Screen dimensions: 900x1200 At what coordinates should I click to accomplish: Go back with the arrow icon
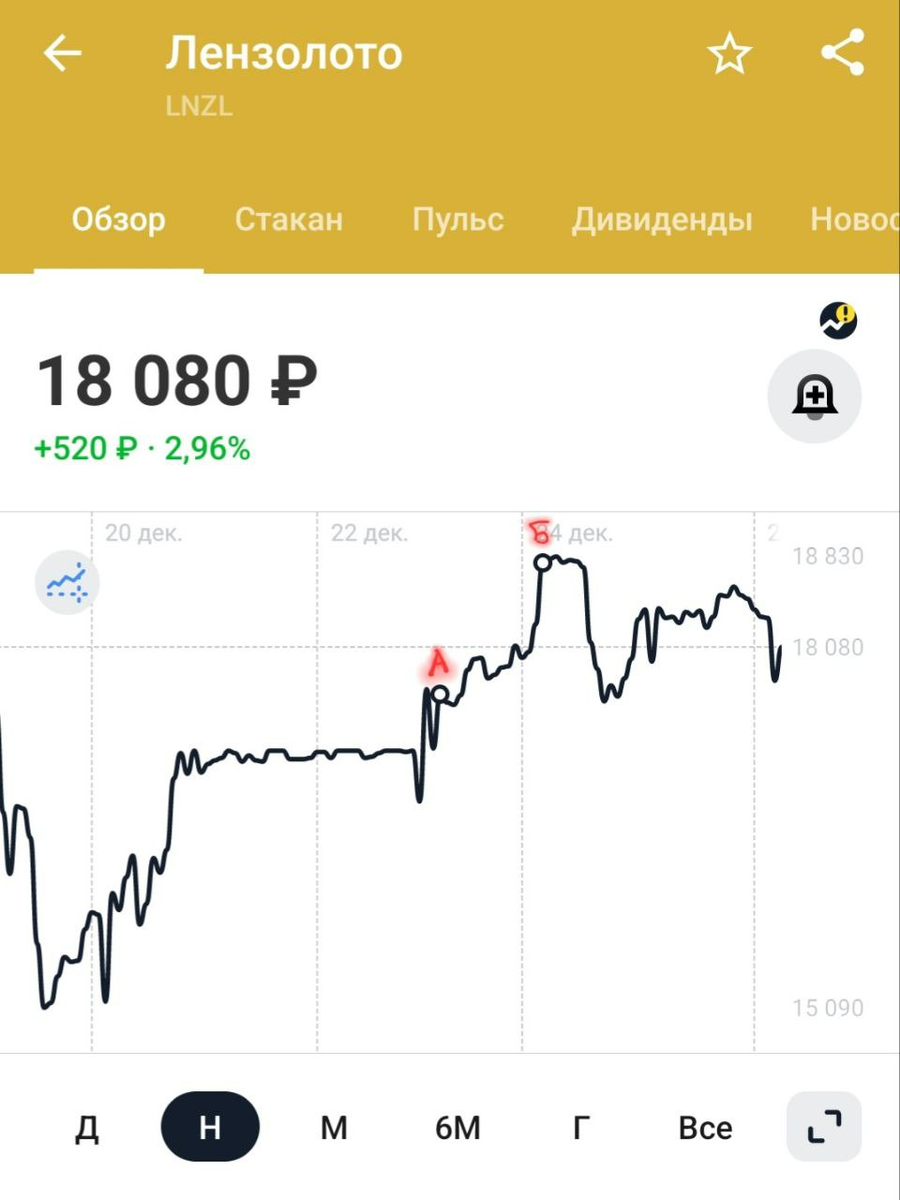click(62, 54)
